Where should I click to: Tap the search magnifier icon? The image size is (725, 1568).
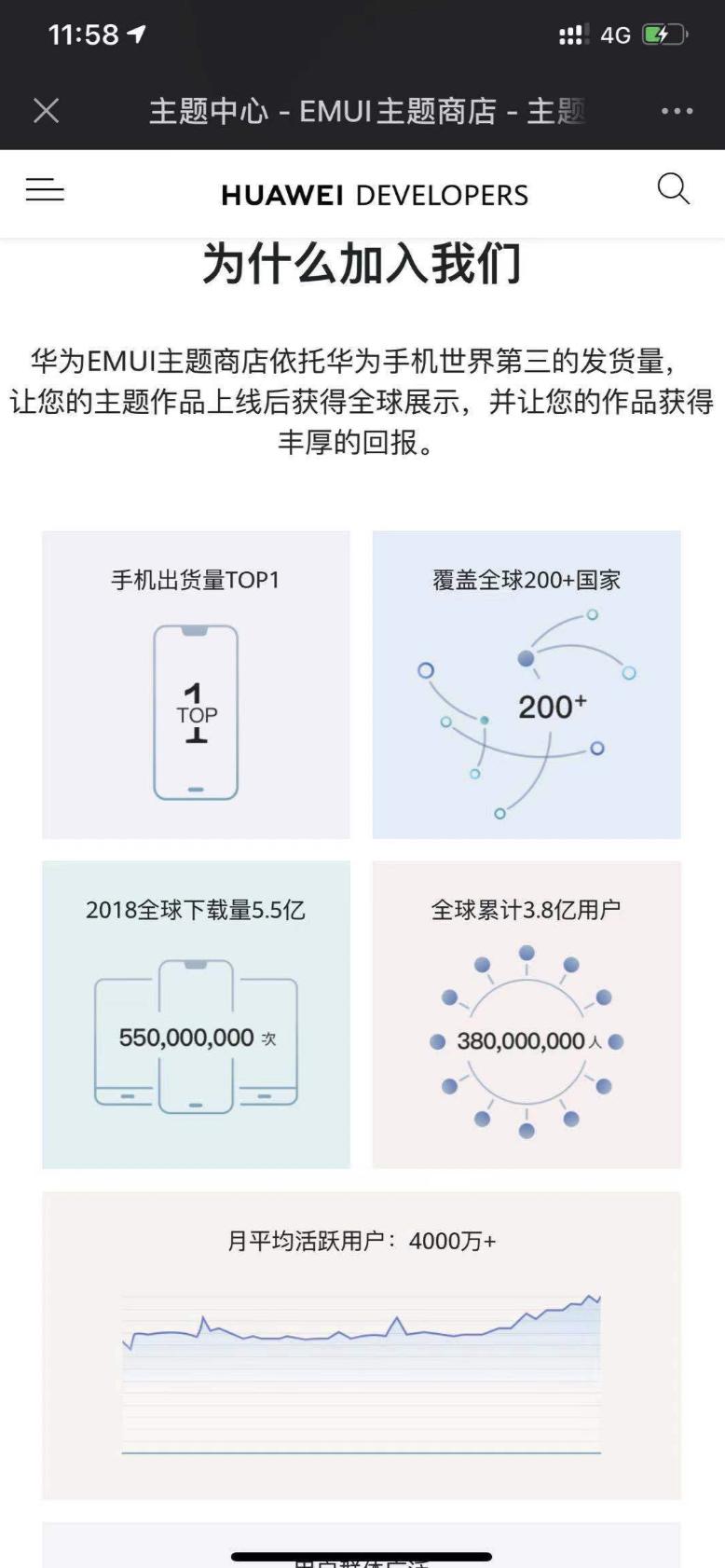(673, 189)
